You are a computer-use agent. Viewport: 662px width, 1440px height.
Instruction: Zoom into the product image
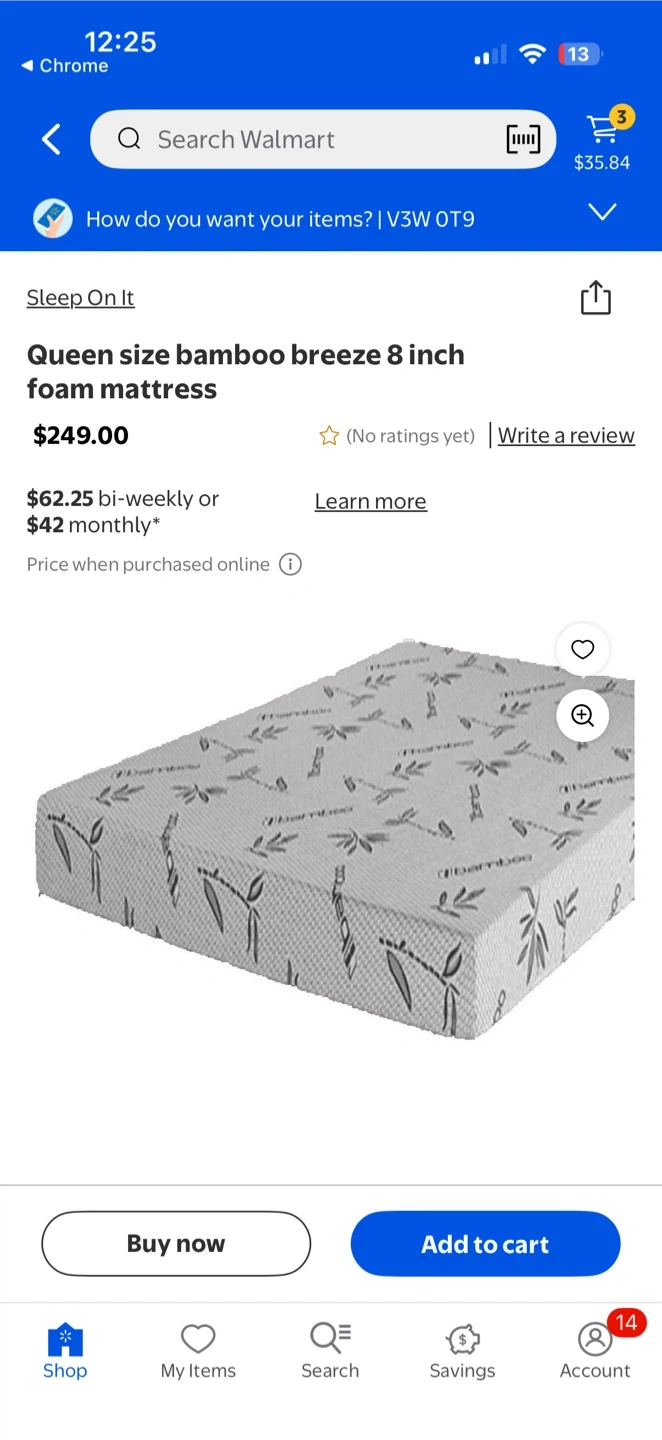[x=583, y=715]
